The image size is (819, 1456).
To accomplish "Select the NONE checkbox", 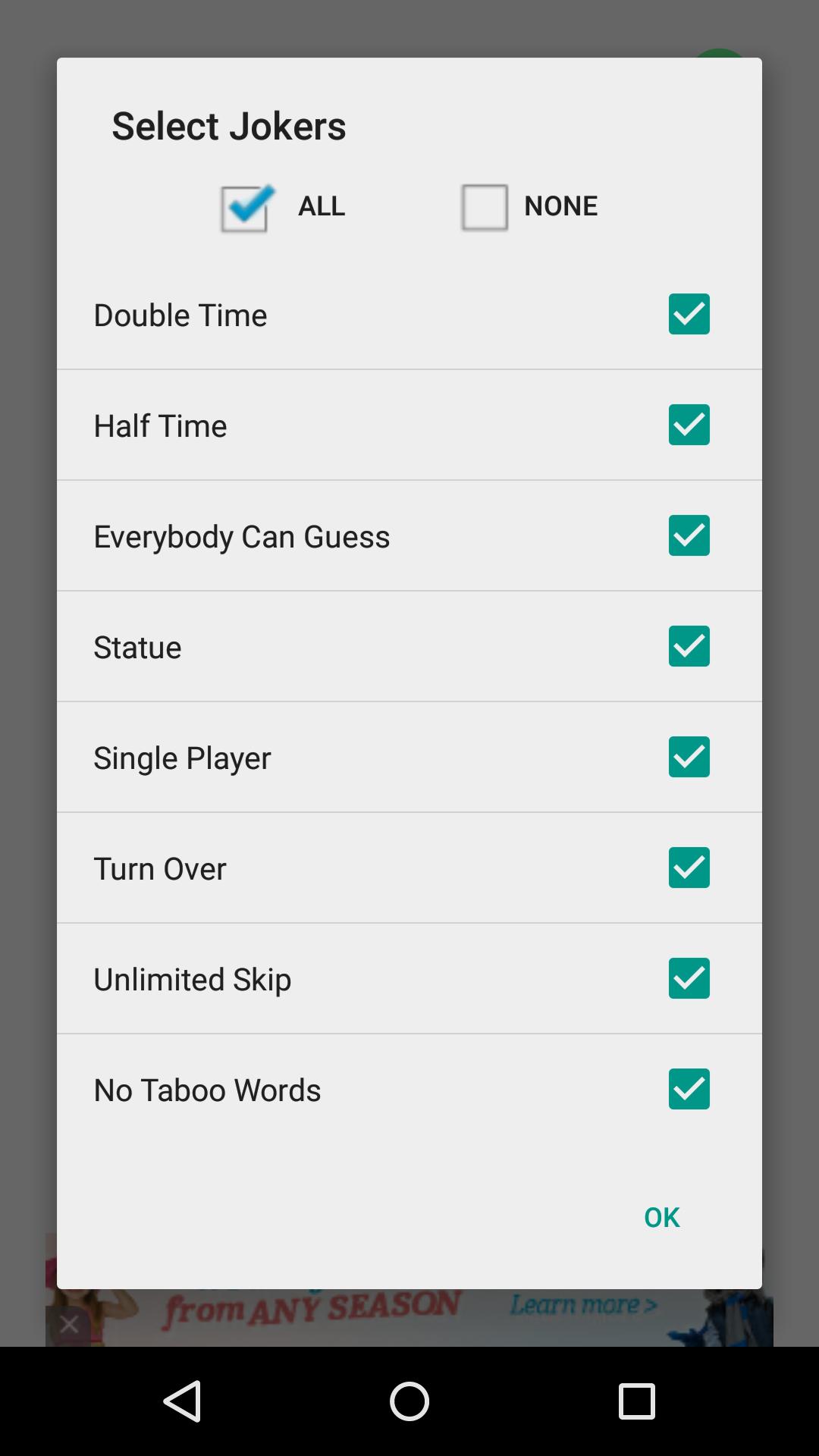I will pyautogui.click(x=484, y=206).
